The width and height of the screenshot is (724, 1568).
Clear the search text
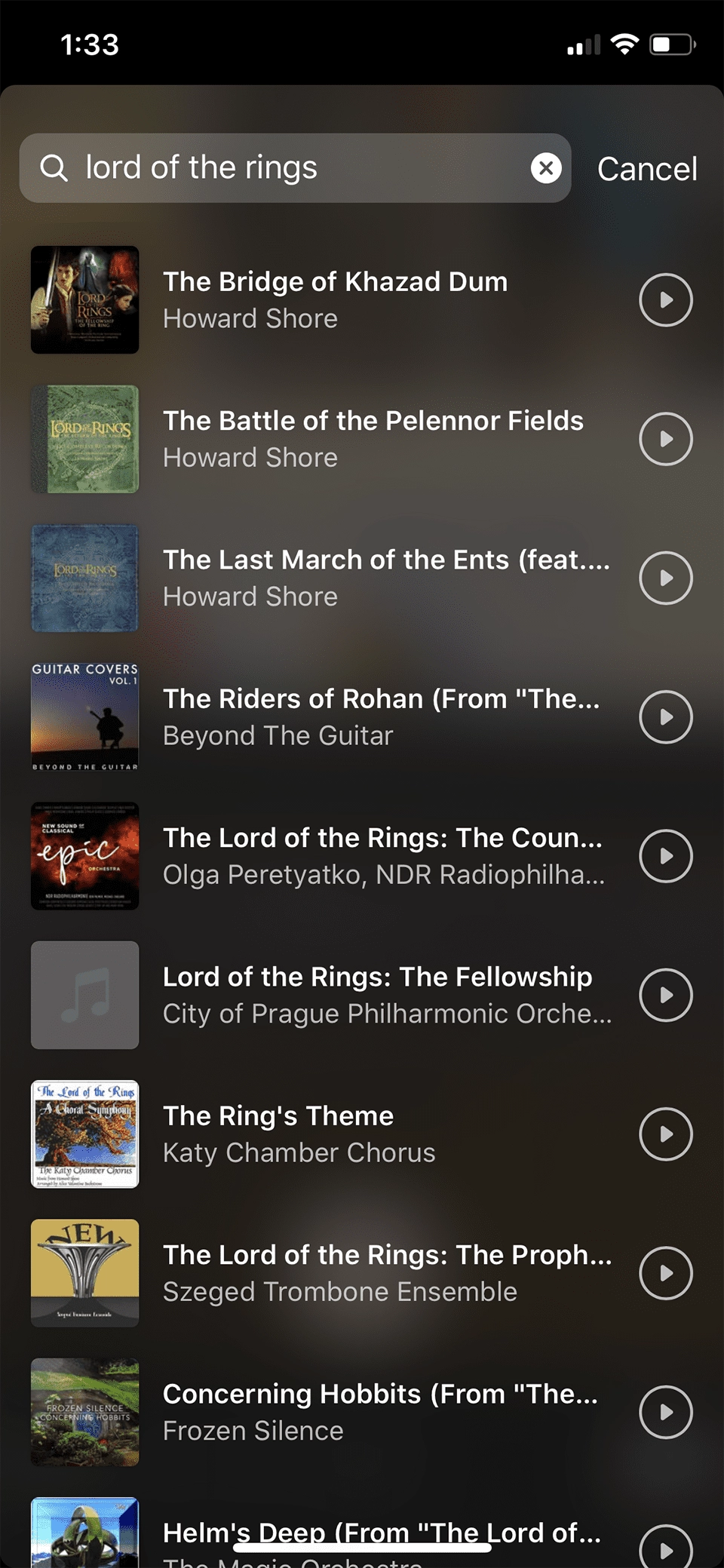546,168
